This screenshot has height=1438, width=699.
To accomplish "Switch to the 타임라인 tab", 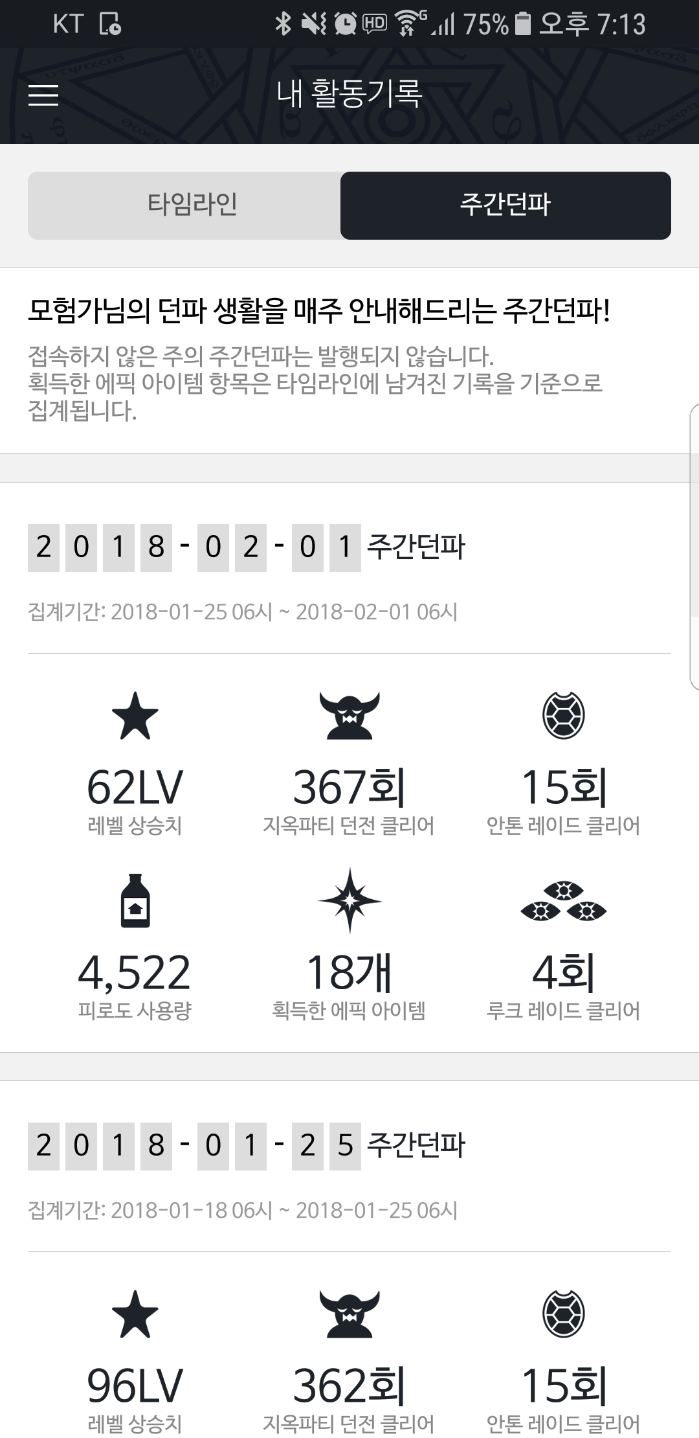I will tap(185, 206).
